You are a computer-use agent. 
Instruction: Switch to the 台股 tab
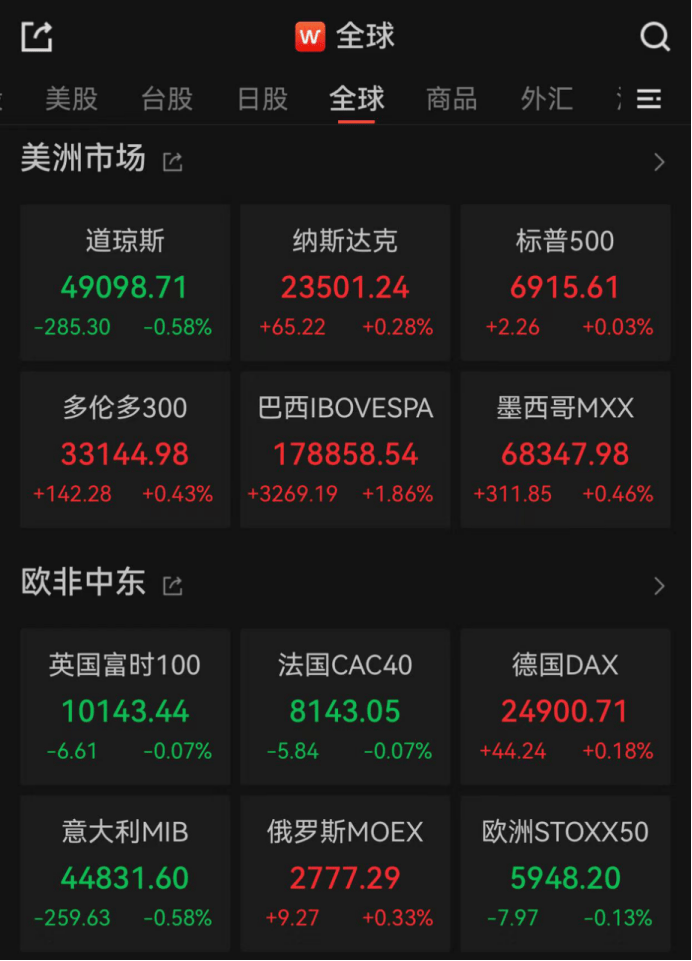[x=167, y=99]
